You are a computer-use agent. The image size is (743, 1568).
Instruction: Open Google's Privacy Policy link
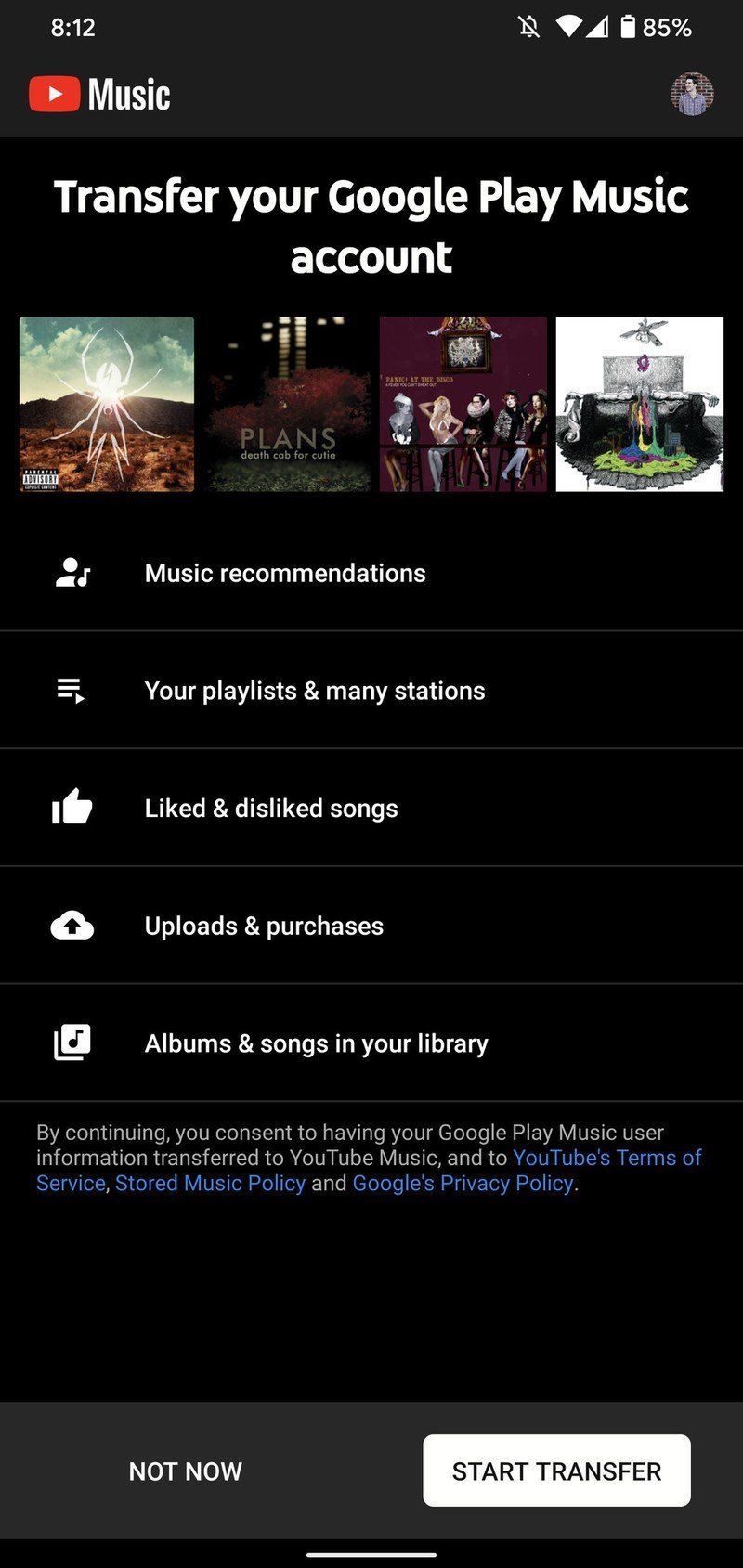click(x=463, y=1183)
